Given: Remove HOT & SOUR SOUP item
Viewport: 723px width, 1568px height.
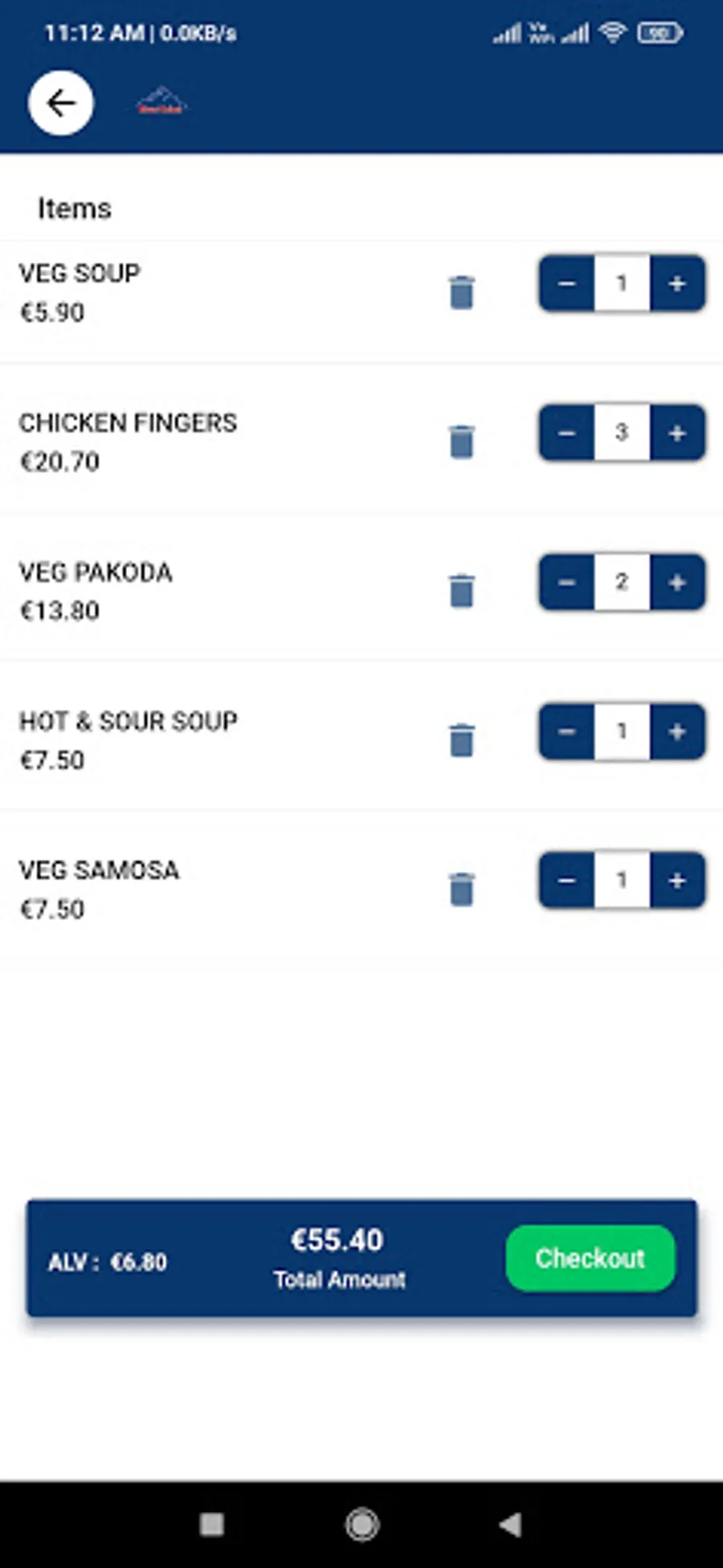Looking at the screenshot, I should click(461, 740).
